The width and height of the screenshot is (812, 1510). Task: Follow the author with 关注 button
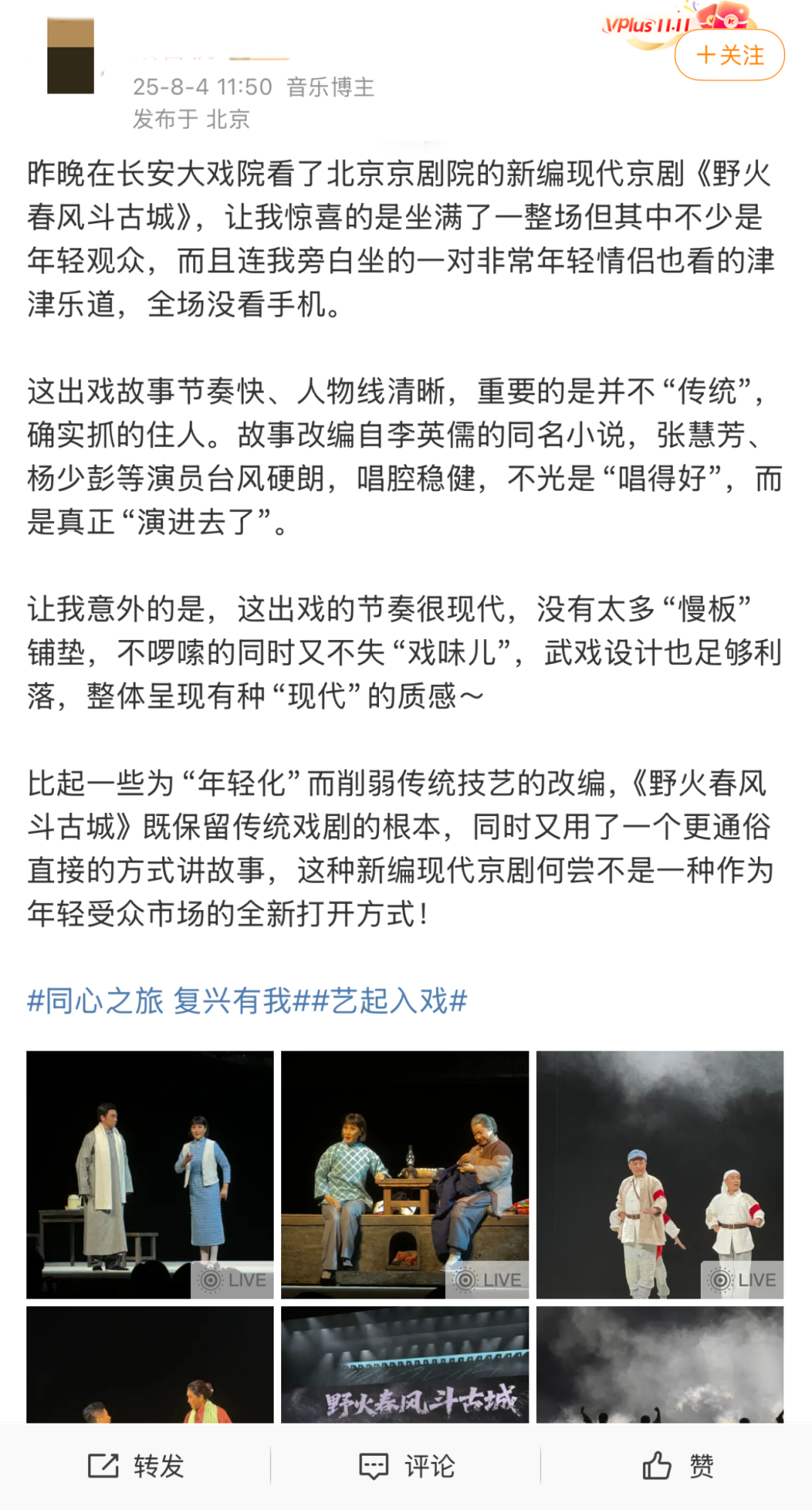point(729,55)
